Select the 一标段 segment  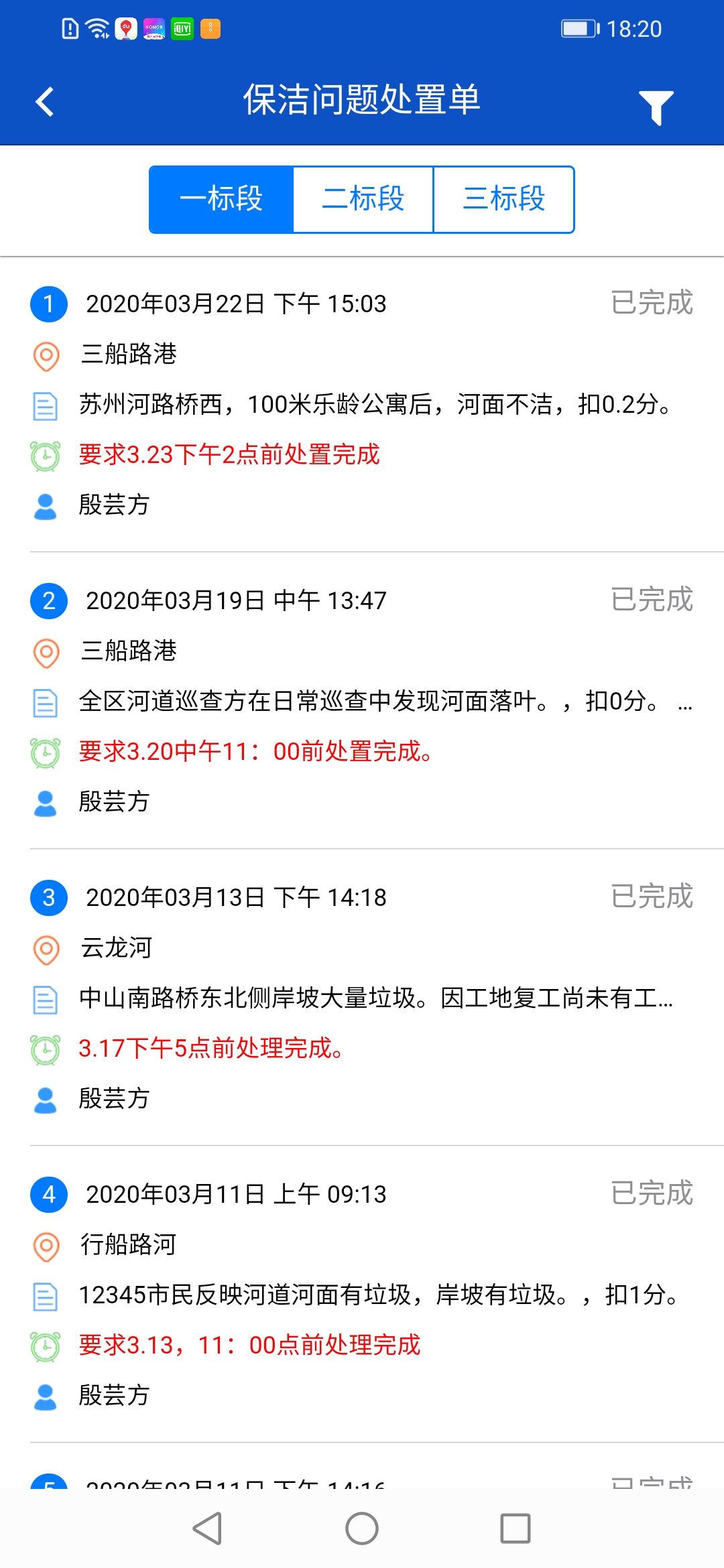tap(221, 200)
